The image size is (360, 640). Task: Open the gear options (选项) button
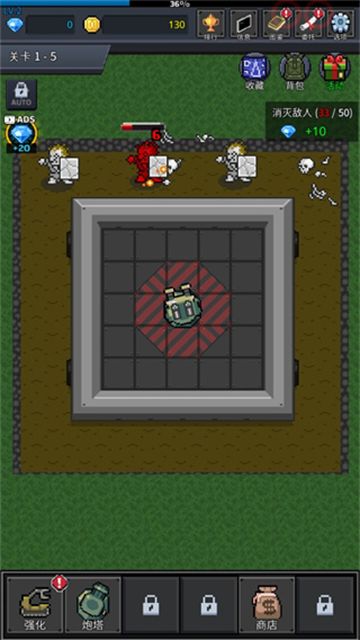(340, 24)
